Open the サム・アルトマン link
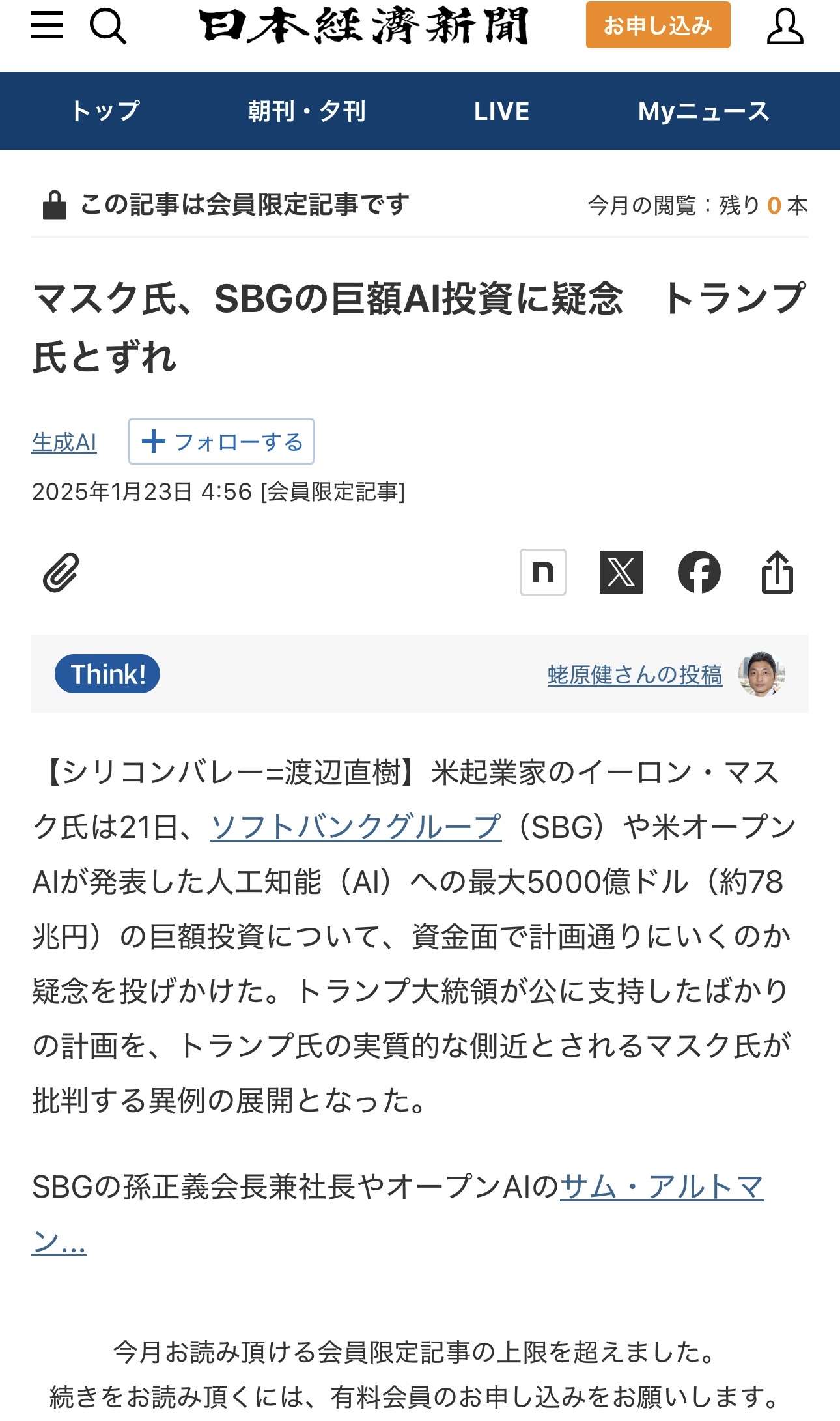This screenshot has width=840, height=1421. [x=661, y=1187]
